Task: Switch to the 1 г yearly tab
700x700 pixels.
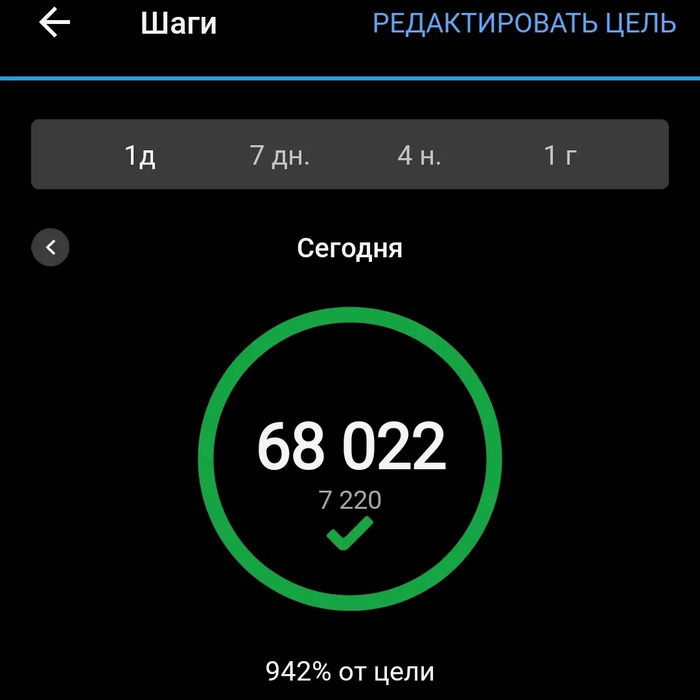Action: 560,155
